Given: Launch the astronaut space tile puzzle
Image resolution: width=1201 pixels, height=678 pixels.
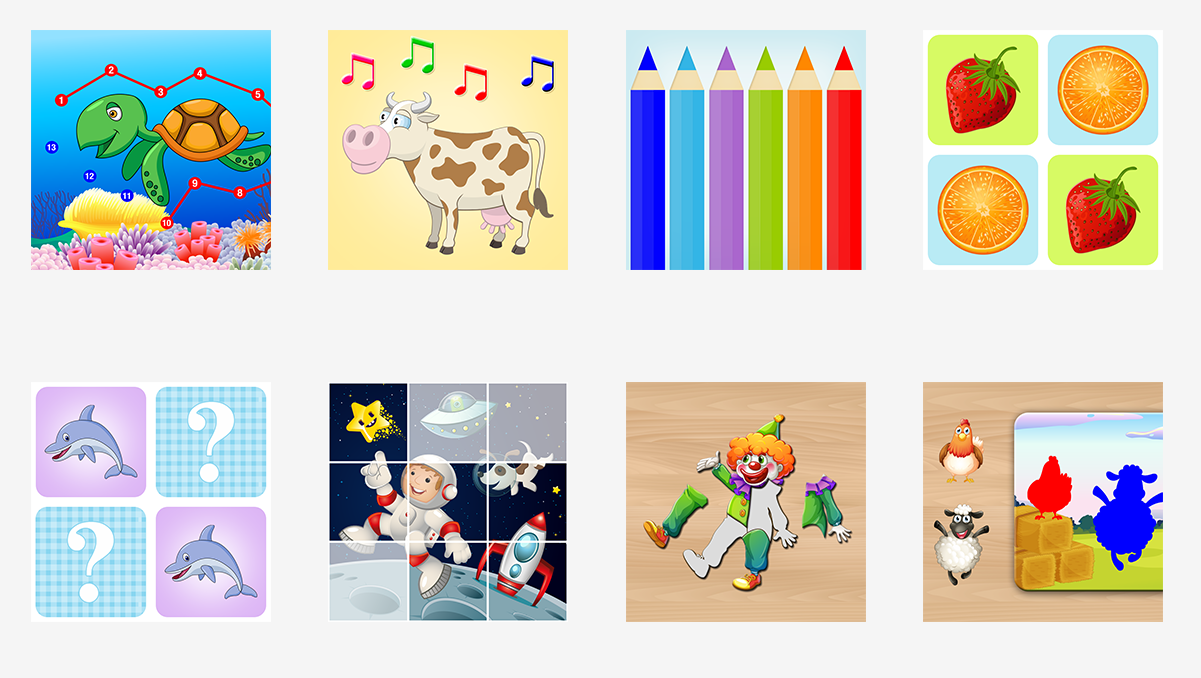Looking at the screenshot, I should click(x=447, y=502).
